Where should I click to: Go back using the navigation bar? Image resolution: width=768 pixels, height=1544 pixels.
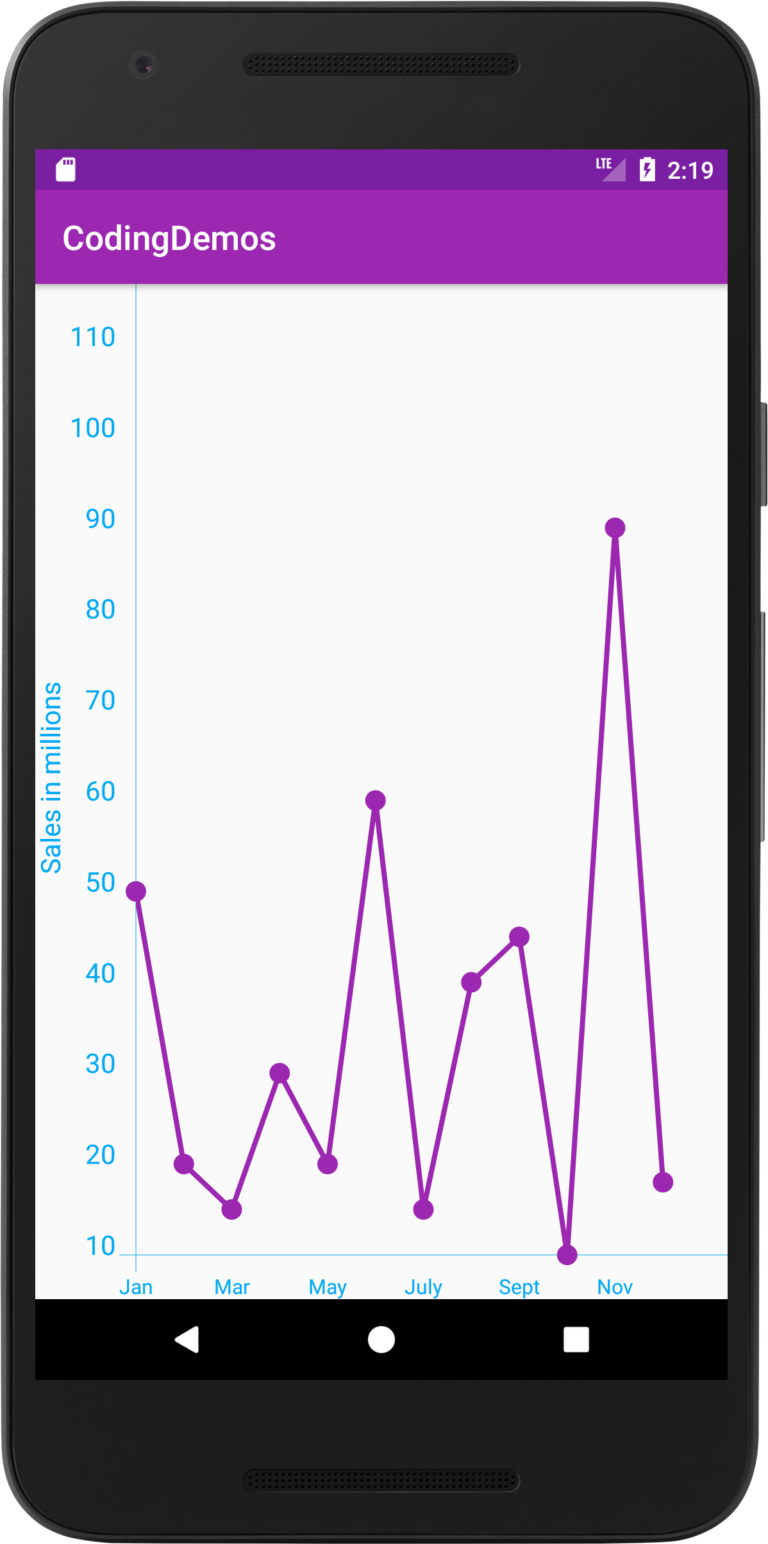pyautogui.click(x=187, y=1339)
